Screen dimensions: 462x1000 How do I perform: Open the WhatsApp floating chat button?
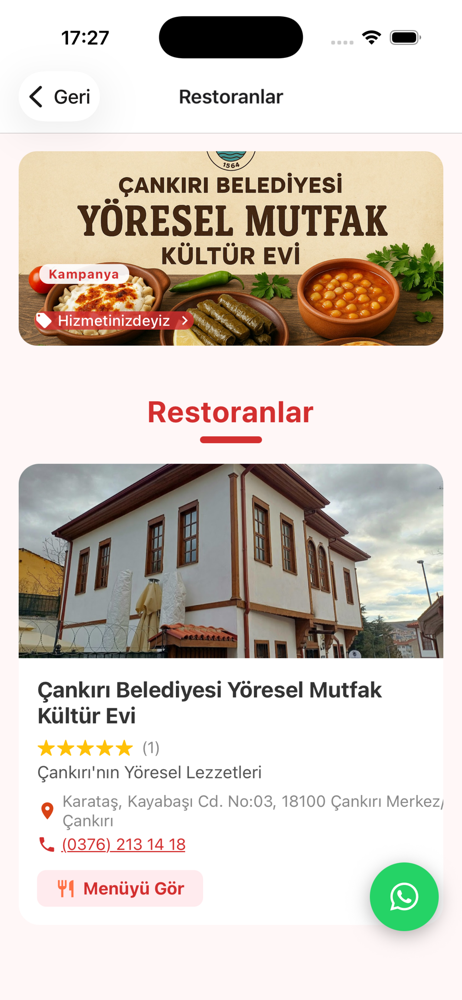(x=404, y=897)
